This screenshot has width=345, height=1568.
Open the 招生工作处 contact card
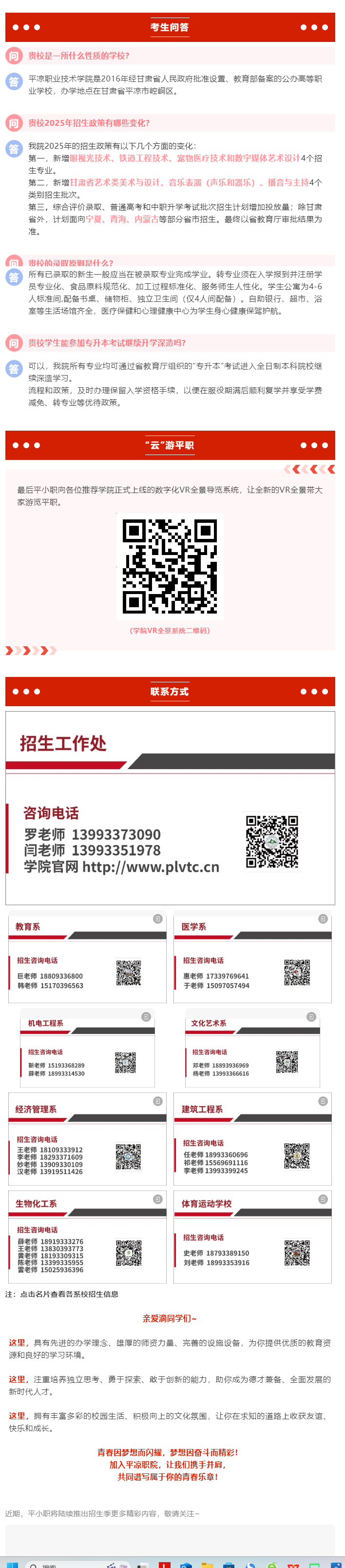pos(170,807)
